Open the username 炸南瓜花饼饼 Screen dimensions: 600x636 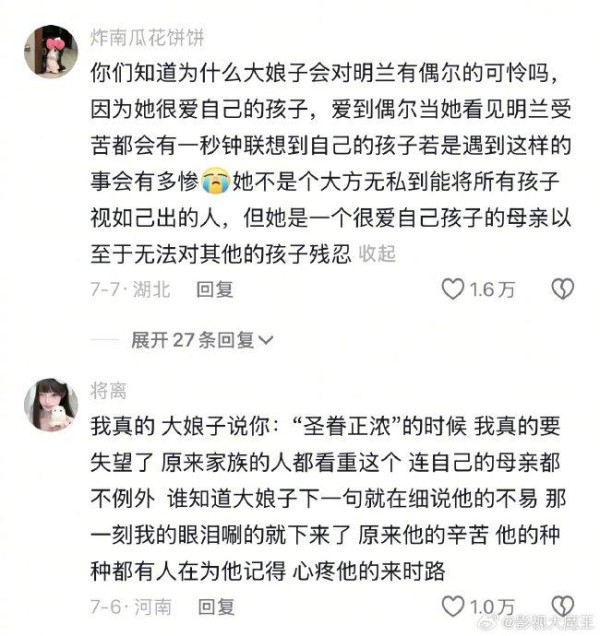tap(144, 41)
